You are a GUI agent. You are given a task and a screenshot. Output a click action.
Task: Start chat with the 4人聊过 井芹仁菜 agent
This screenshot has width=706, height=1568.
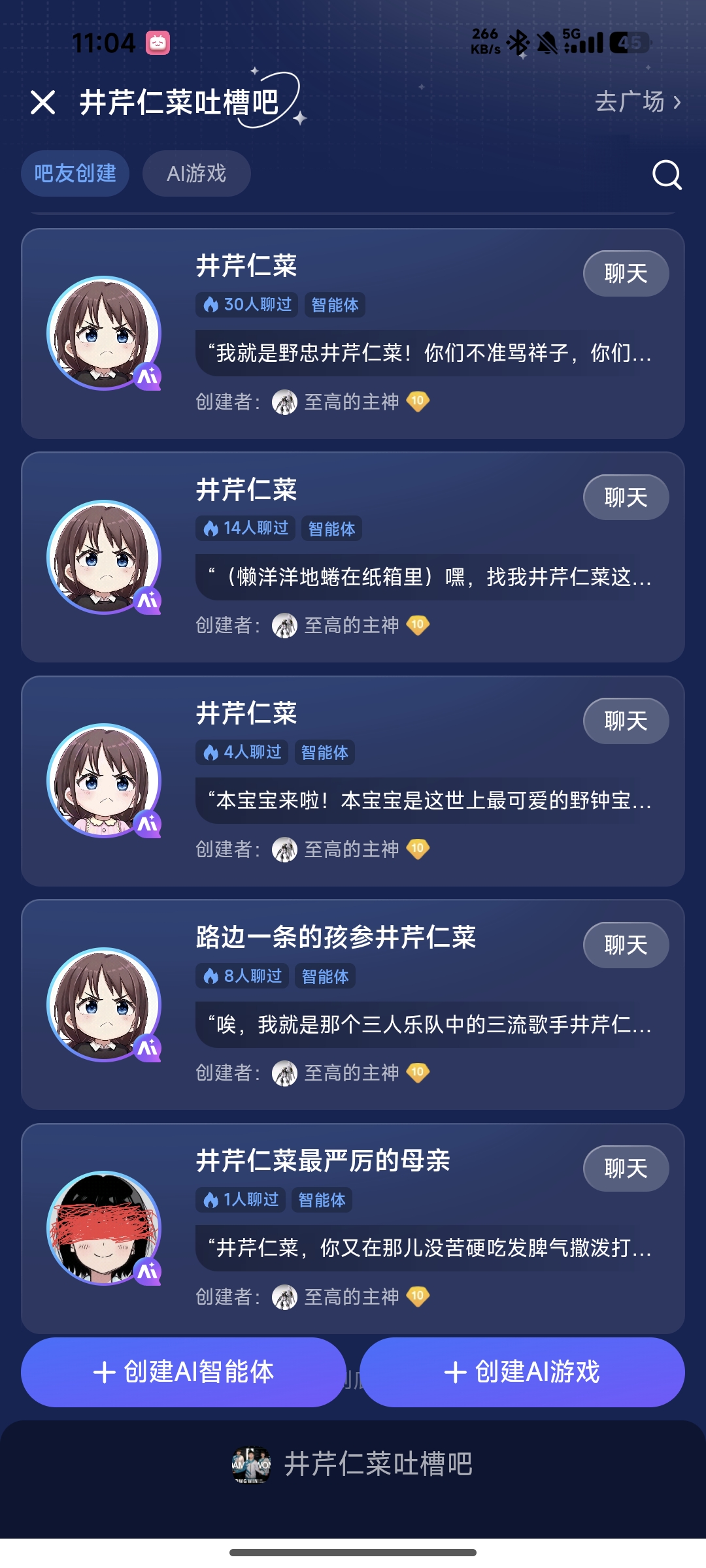click(626, 721)
